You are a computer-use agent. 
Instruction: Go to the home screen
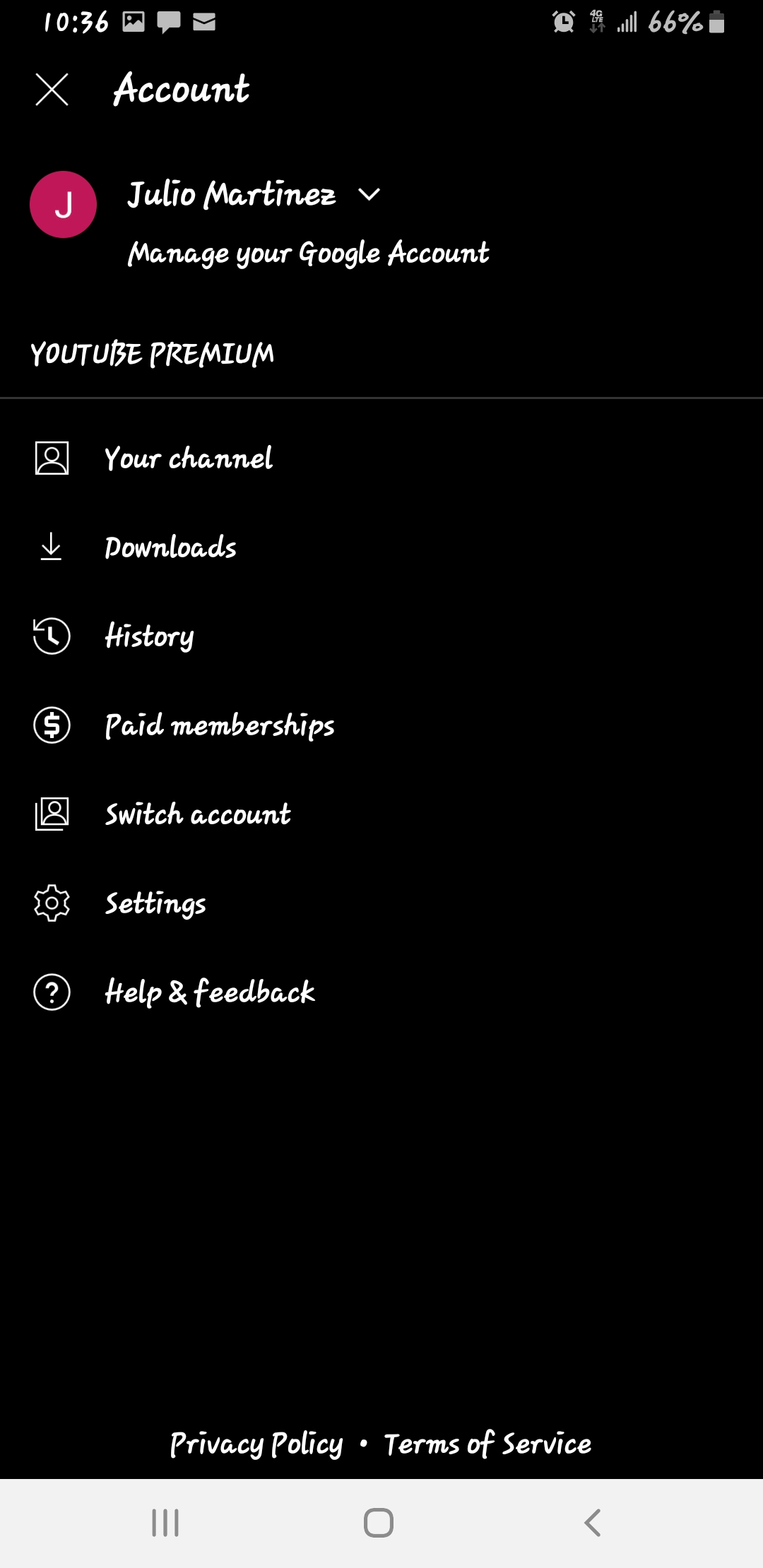(379, 1523)
